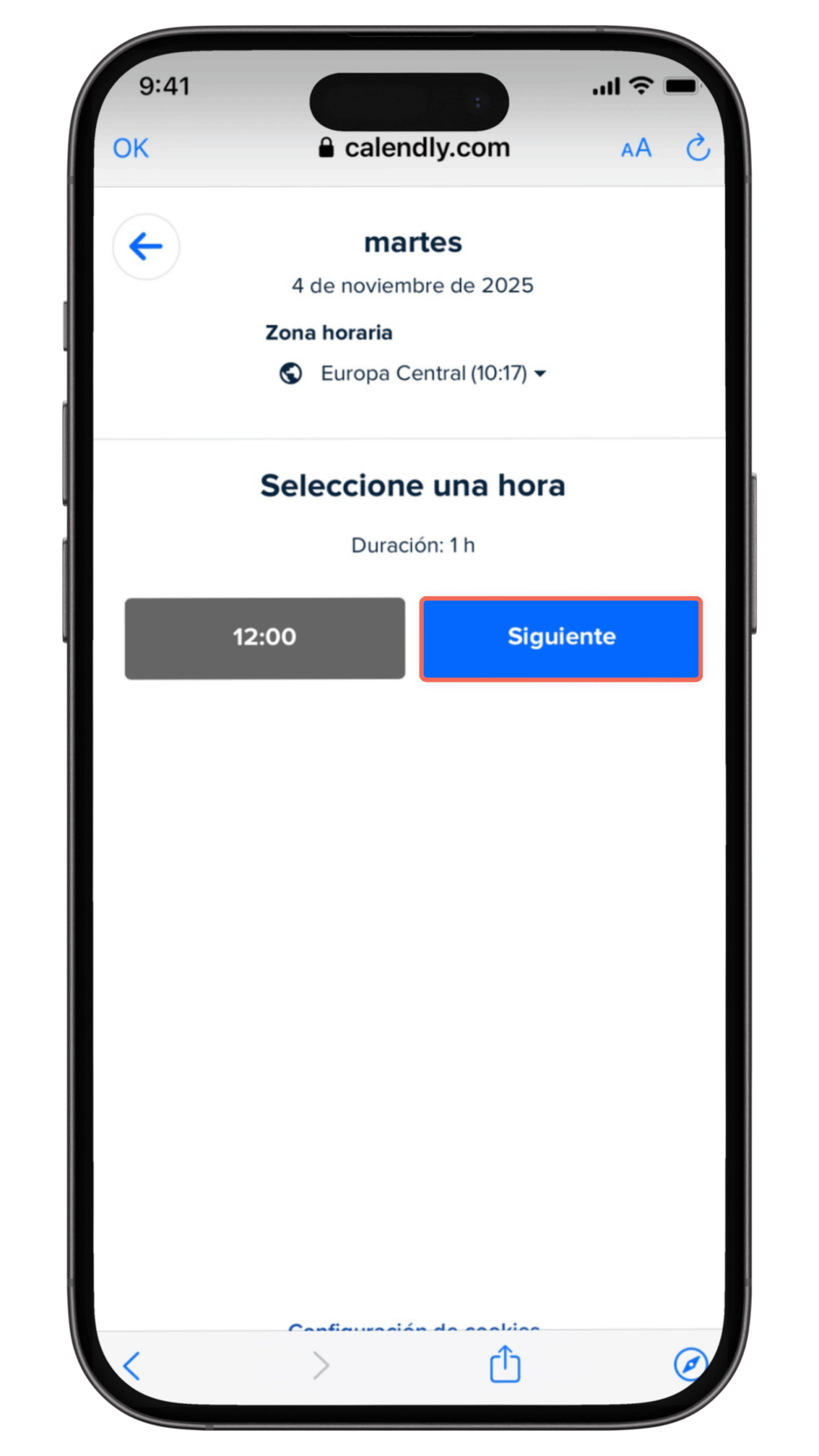Image resolution: width=819 pixels, height=1456 pixels.
Task: Confirm the time with Siguiente
Action: click(561, 637)
